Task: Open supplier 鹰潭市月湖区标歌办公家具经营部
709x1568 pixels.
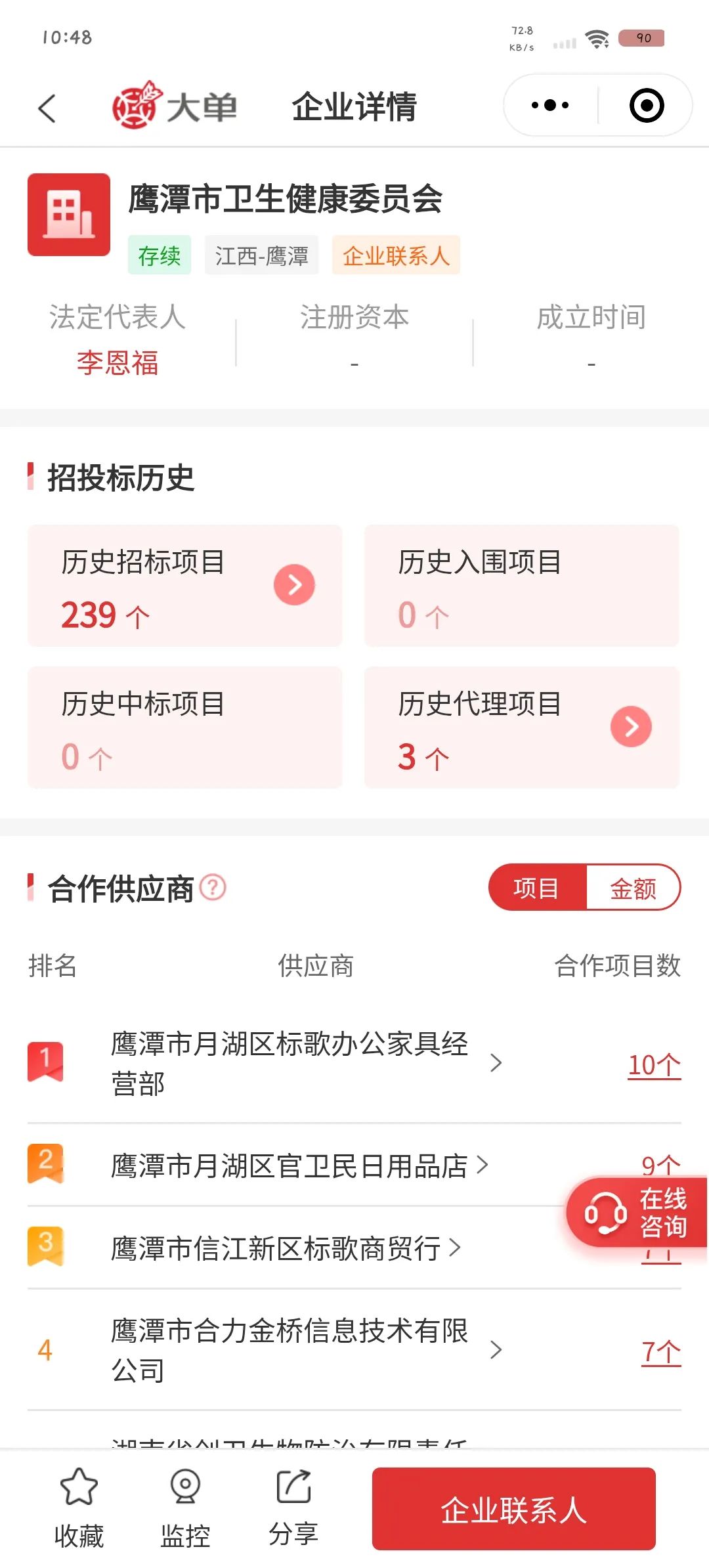Action: coord(307,1064)
